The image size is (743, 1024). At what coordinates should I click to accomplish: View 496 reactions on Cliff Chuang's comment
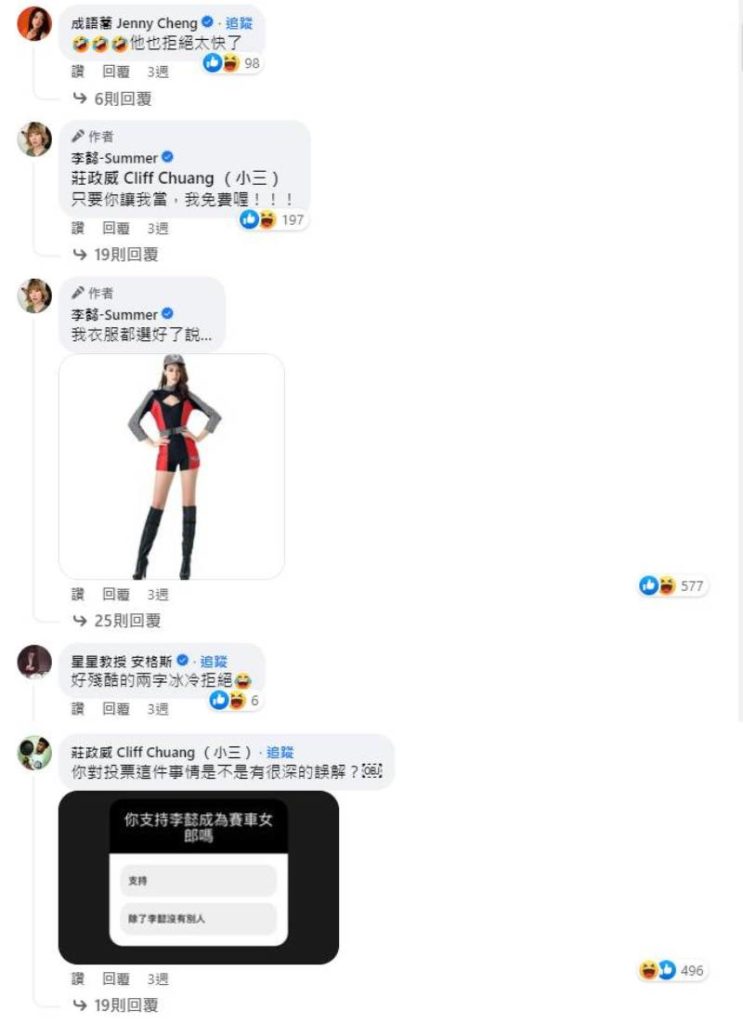point(673,970)
